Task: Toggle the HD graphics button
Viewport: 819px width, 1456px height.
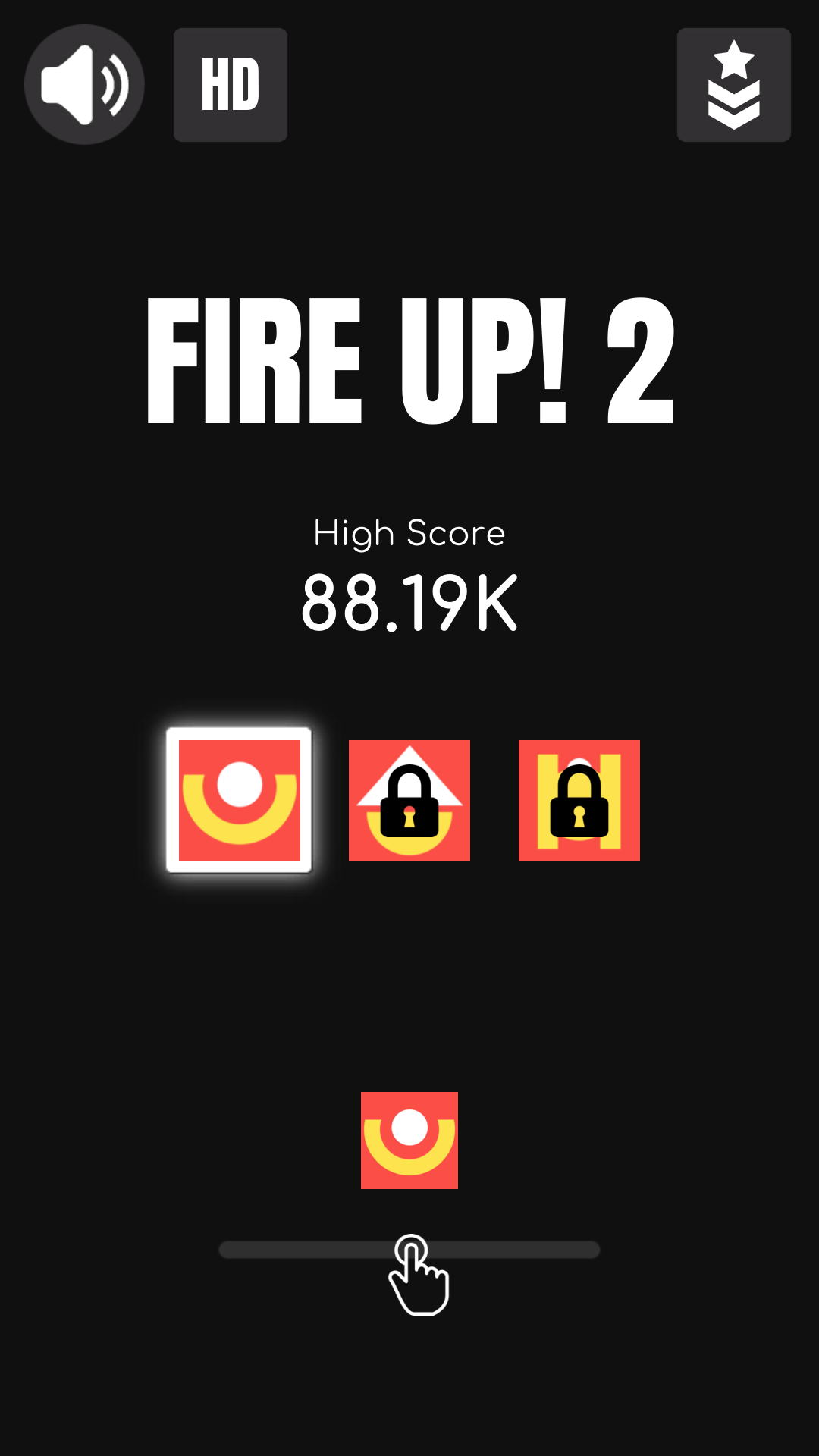Action: [231, 85]
